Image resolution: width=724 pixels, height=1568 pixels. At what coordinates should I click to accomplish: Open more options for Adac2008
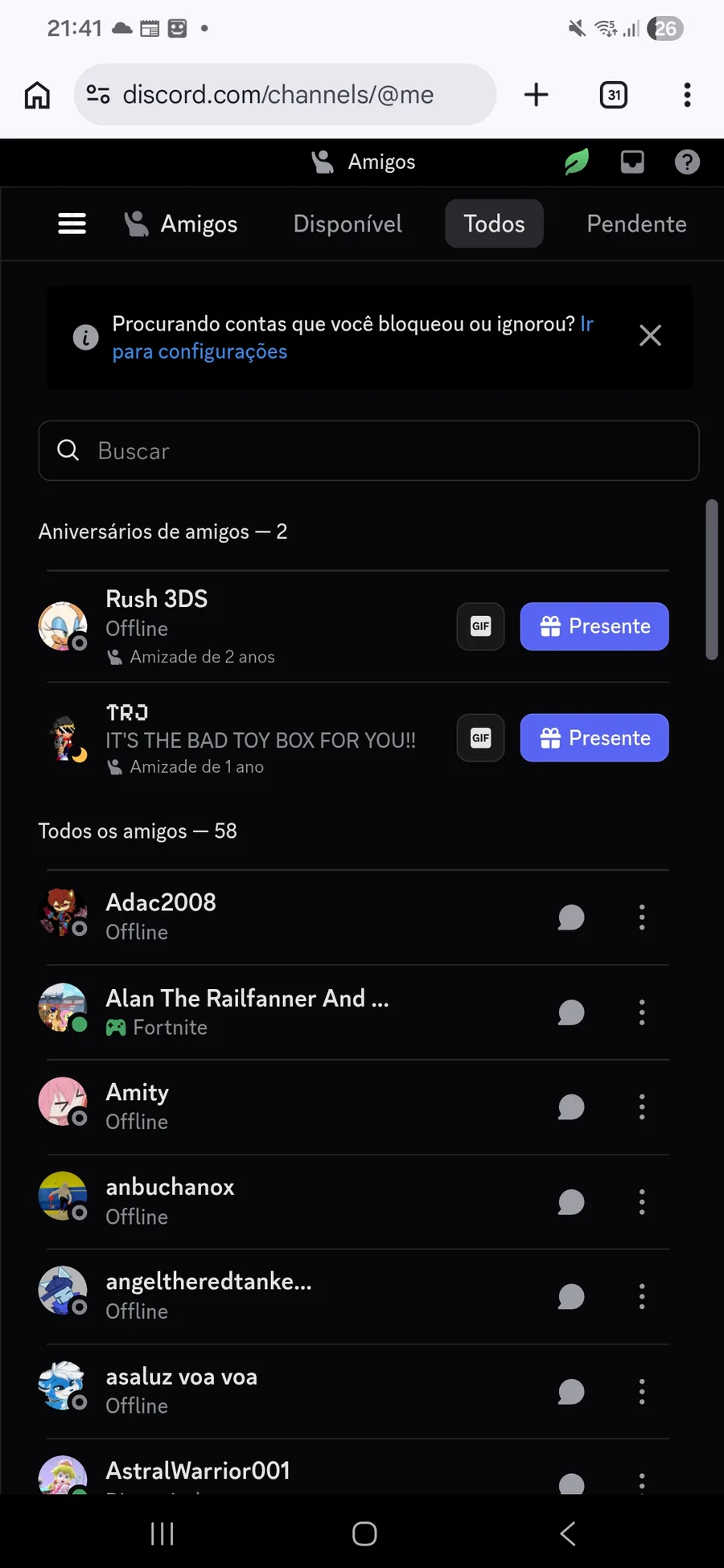642,917
